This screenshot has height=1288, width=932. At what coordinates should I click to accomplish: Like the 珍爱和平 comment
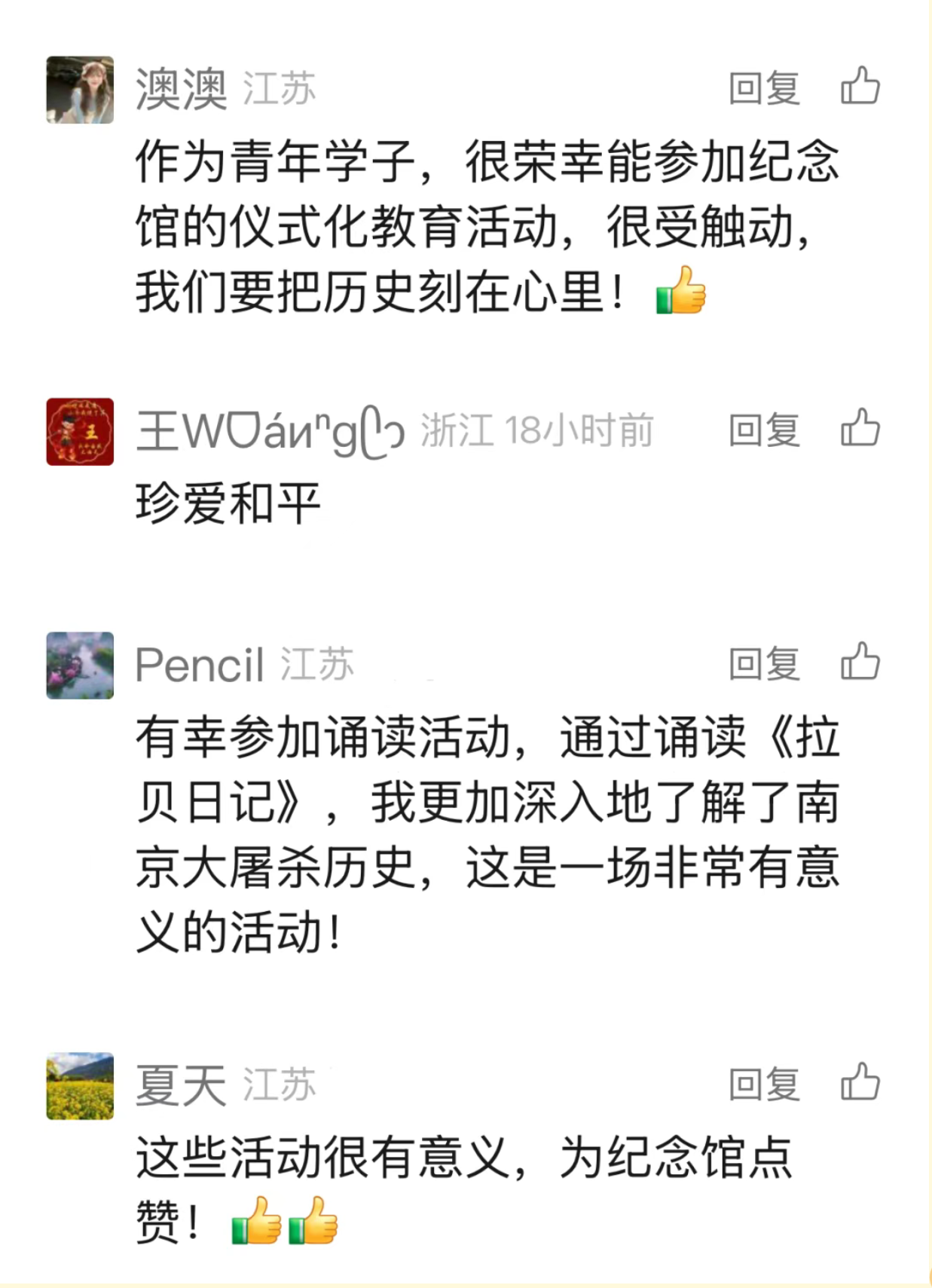click(x=860, y=428)
